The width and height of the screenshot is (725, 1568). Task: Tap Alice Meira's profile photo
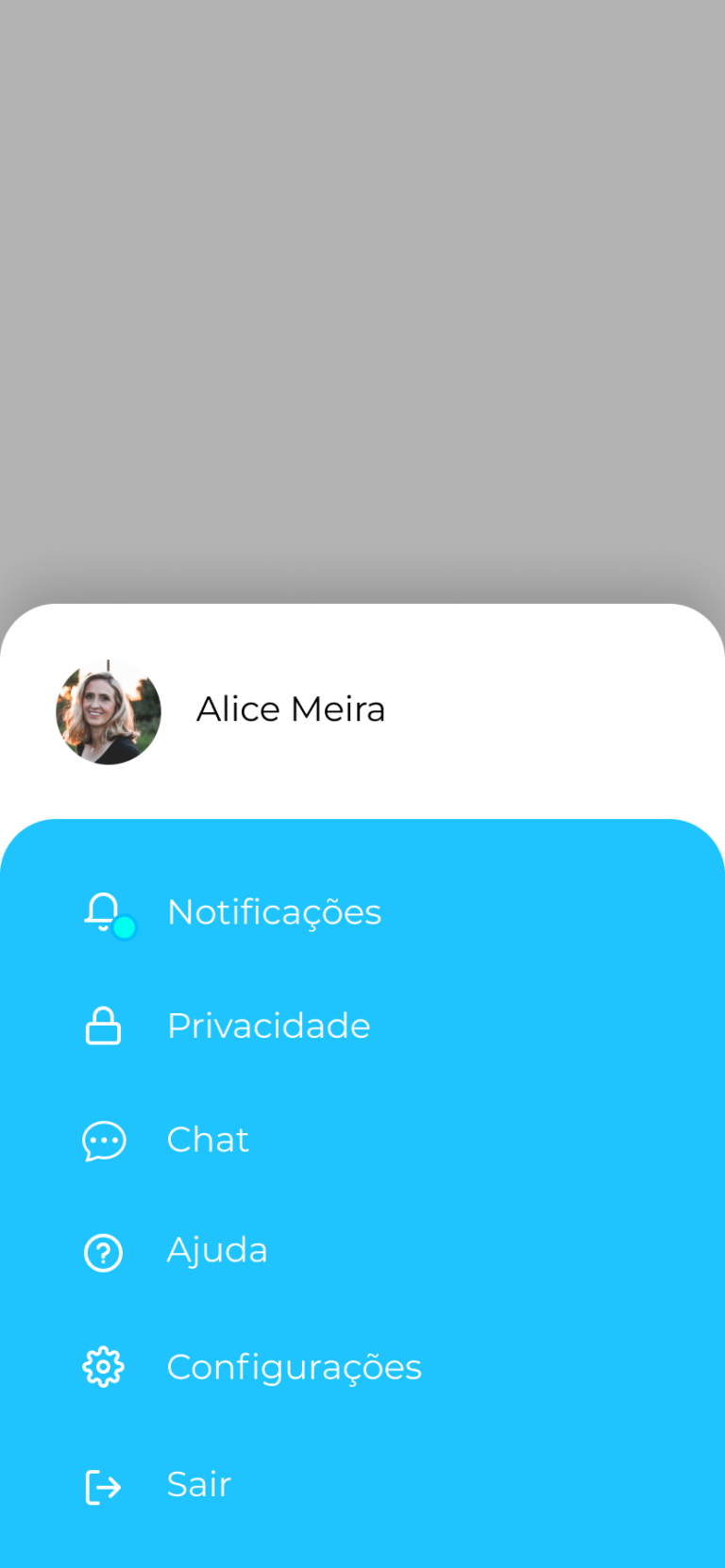109,710
